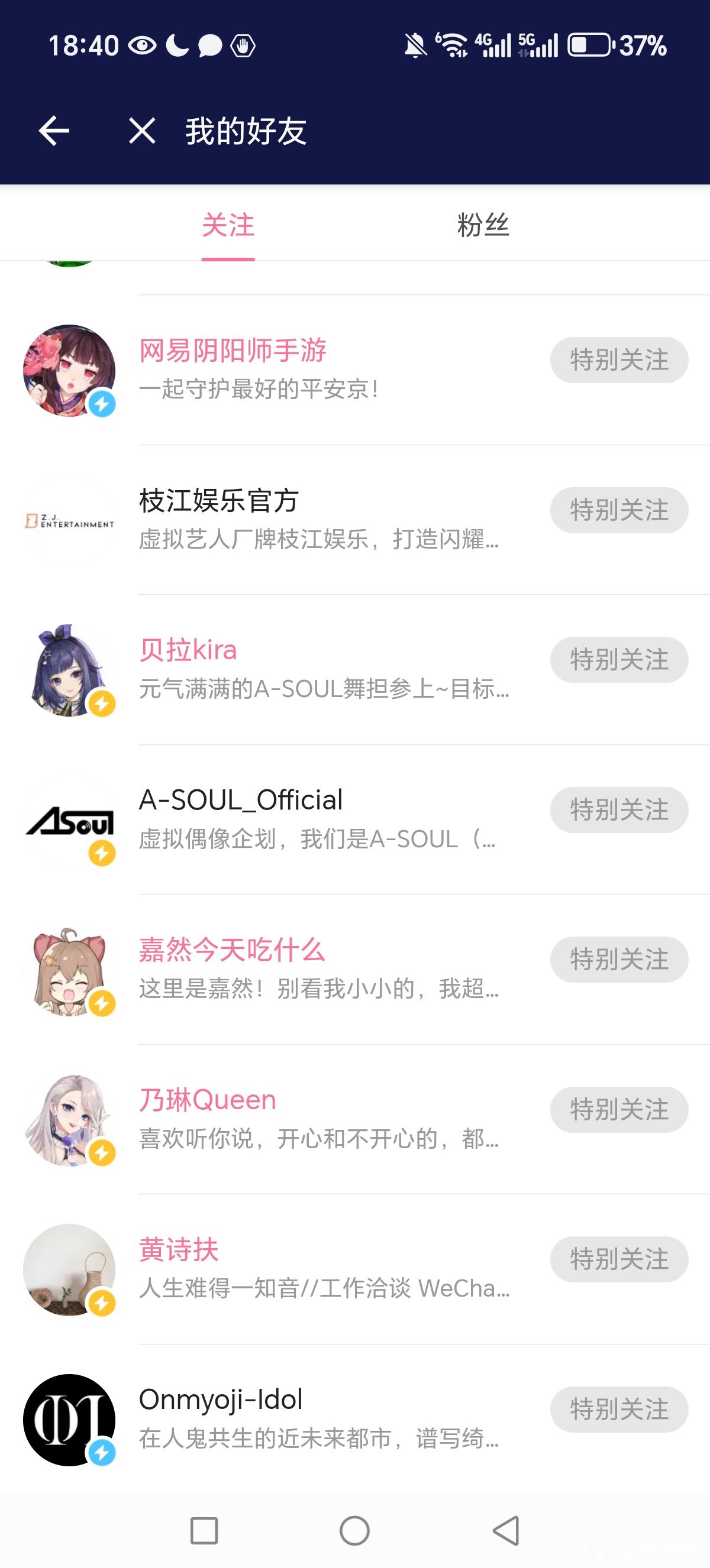Tap 特别关注 for 网易阴阳师手游
The height and width of the screenshot is (1568, 710).
coord(619,359)
